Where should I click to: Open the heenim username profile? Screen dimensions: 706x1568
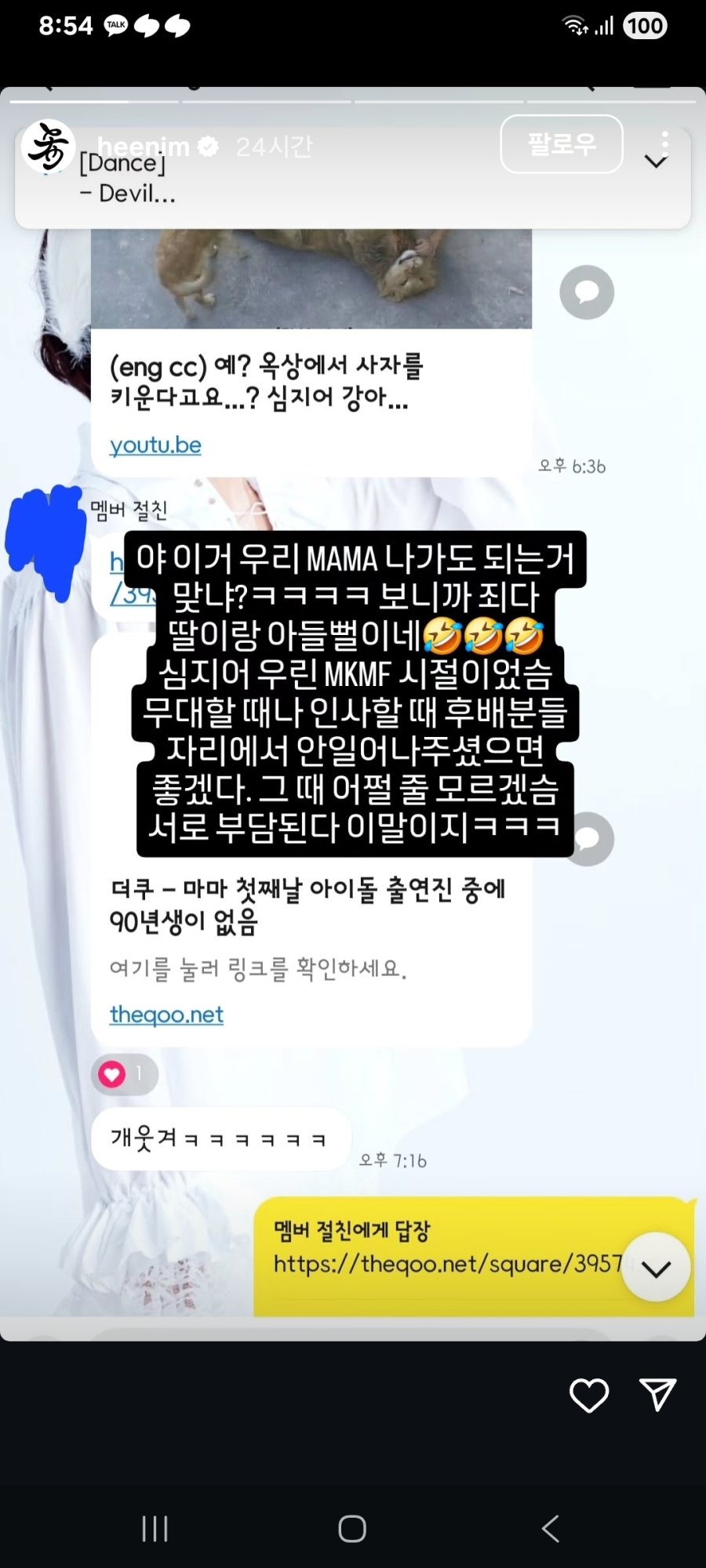coord(144,147)
